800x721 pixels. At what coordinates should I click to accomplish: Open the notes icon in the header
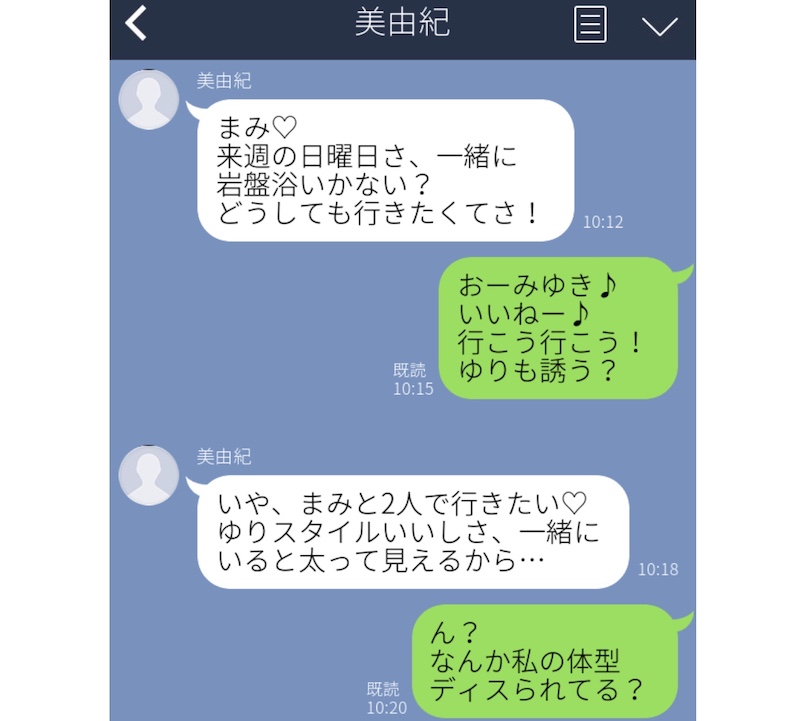click(590, 25)
